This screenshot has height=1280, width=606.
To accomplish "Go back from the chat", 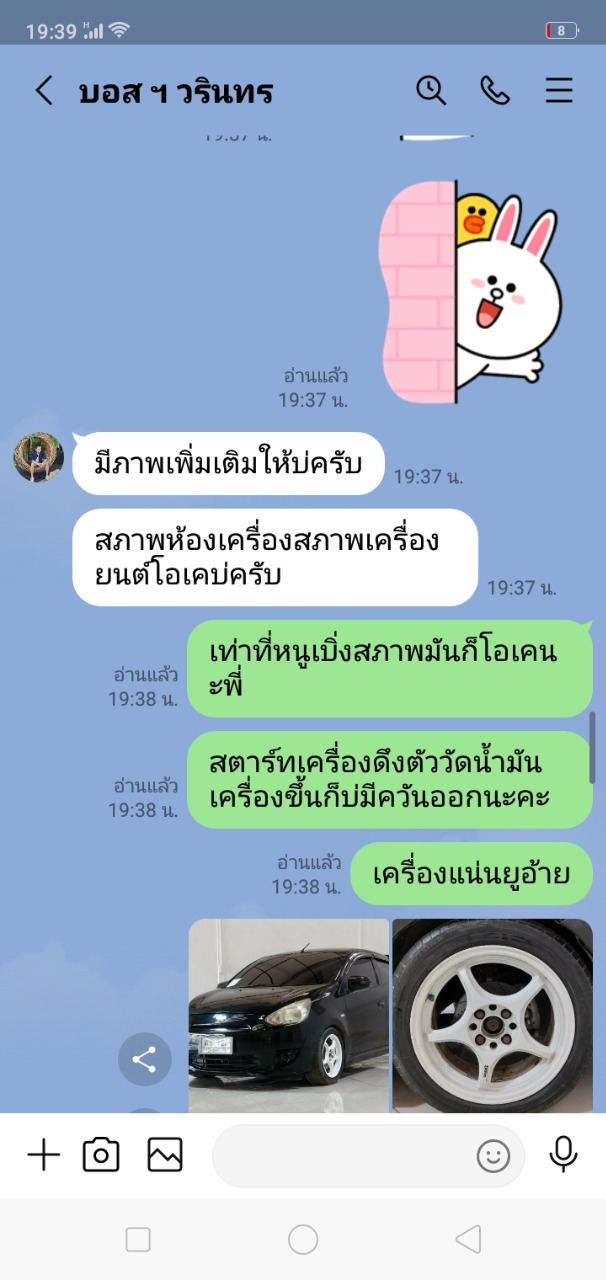I will coord(44,91).
